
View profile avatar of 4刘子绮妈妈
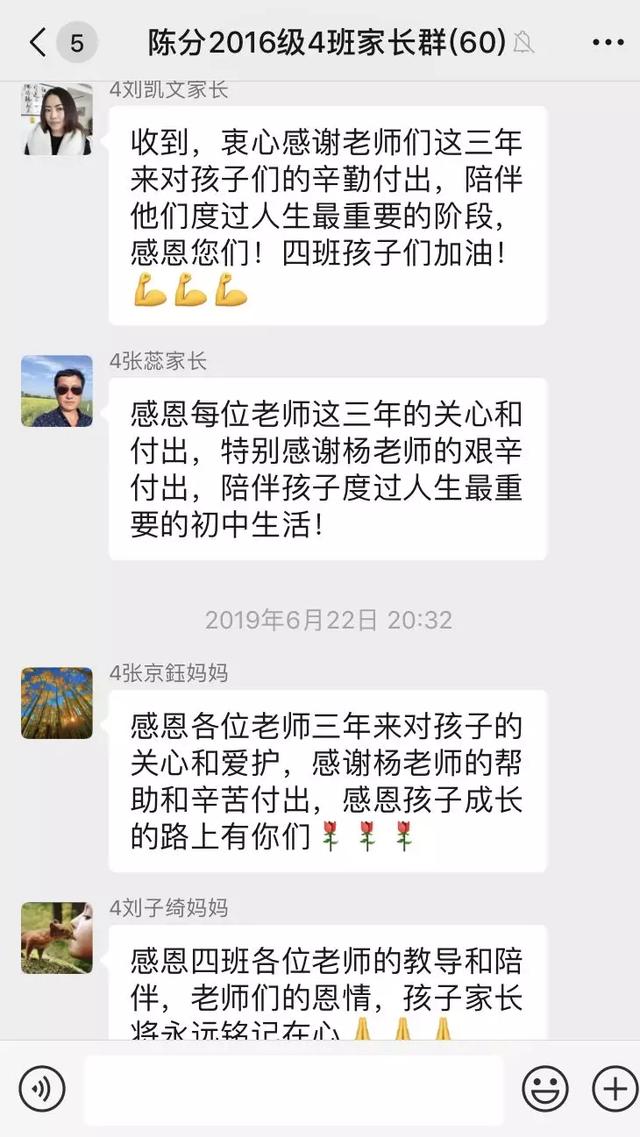(57, 937)
